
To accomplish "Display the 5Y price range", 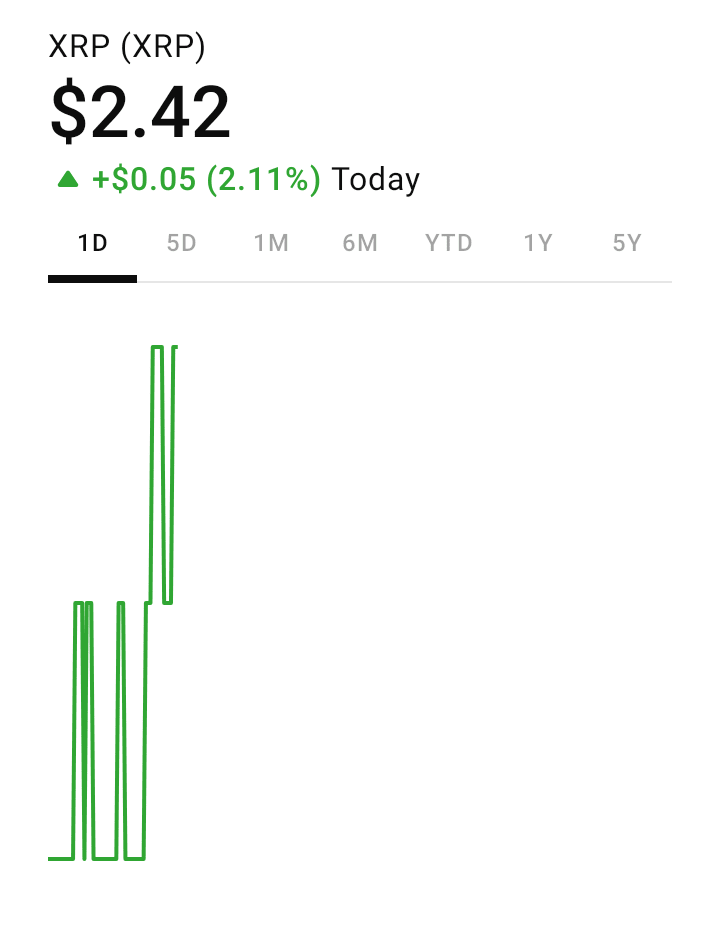I will click(626, 243).
